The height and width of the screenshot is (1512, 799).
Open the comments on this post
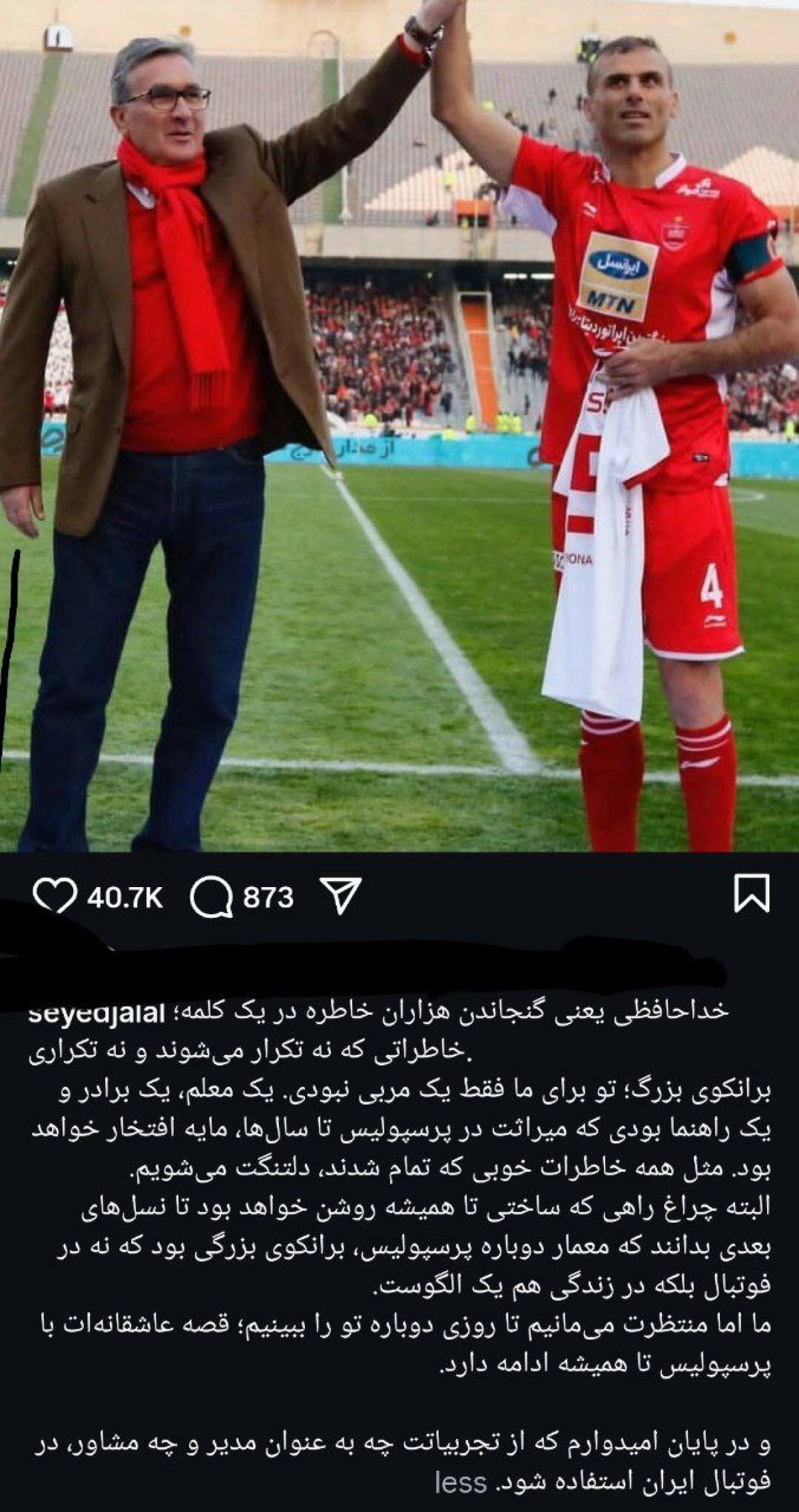(x=212, y=897)
